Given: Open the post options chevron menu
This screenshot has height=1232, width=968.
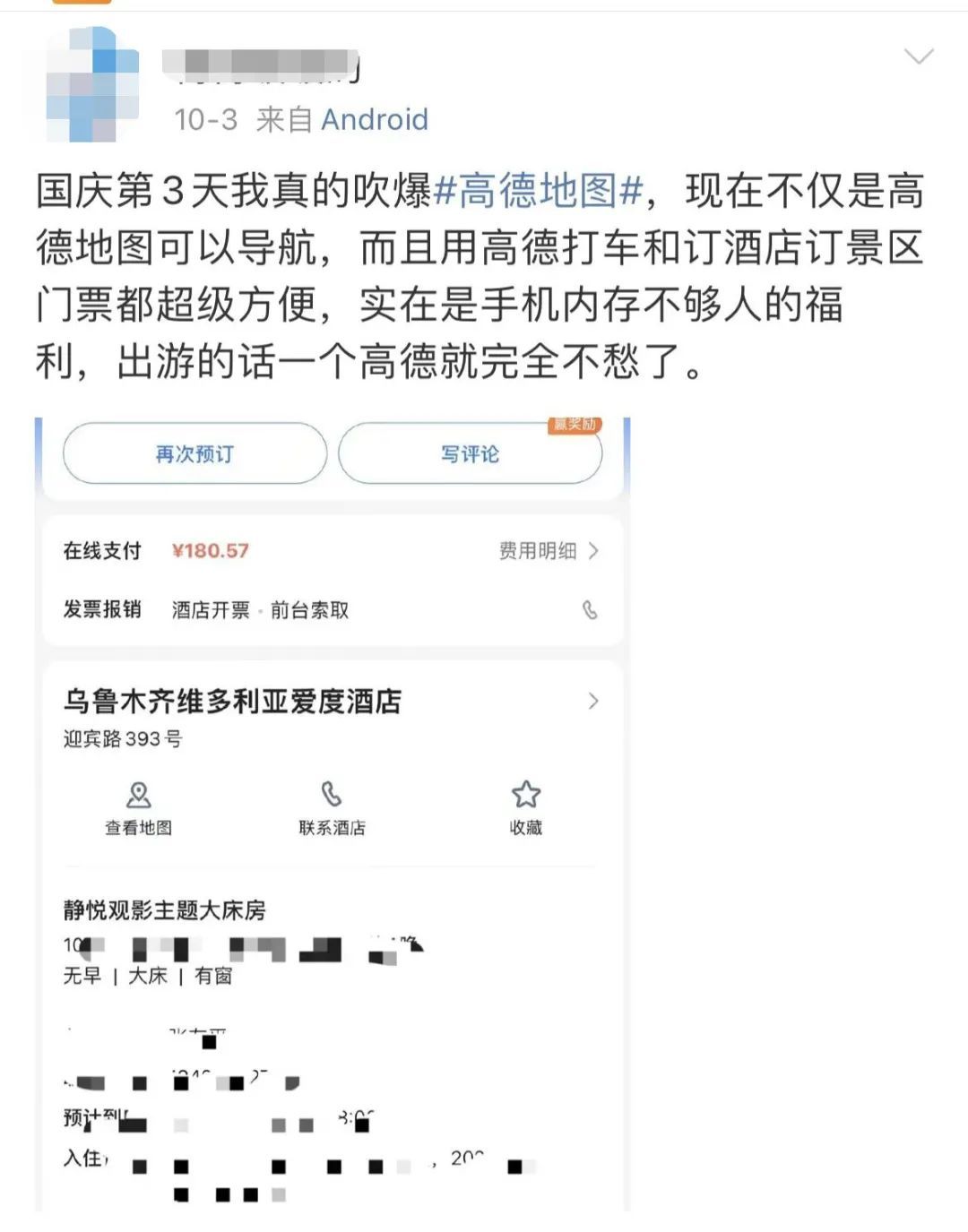Looking at the screenshot, I should (x=919, y=57).
